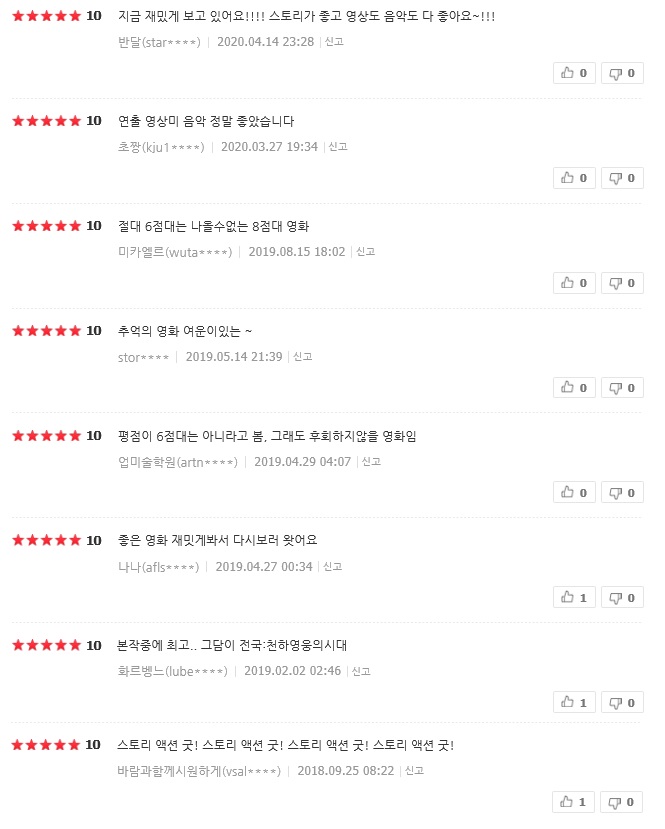Dislike the review by 반달(star****)
665x829 pixels.
point(622,73)
